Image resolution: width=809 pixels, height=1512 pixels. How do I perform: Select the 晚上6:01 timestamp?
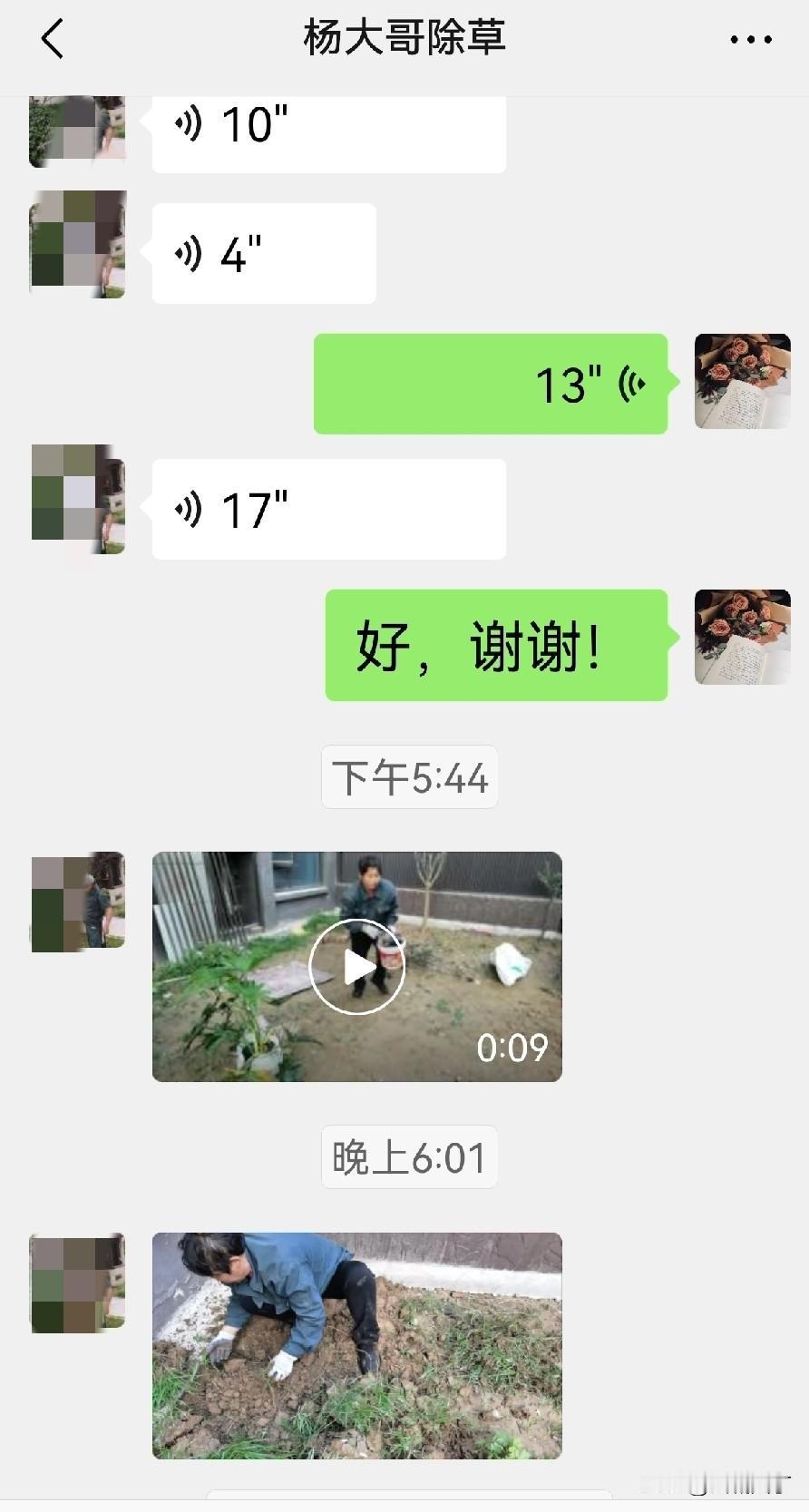click(409, 1156)
